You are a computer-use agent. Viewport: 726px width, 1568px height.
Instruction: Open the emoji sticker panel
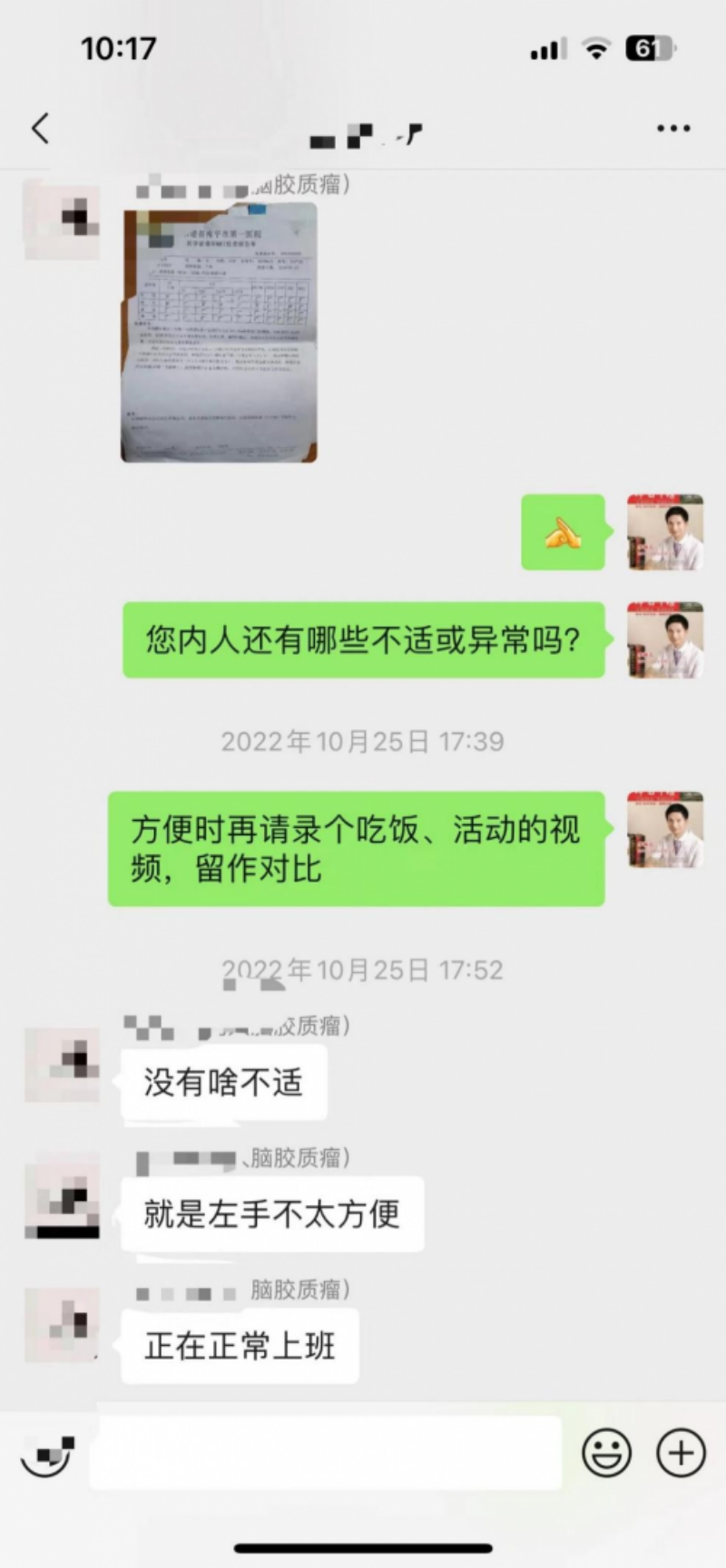coord(606,1453)
